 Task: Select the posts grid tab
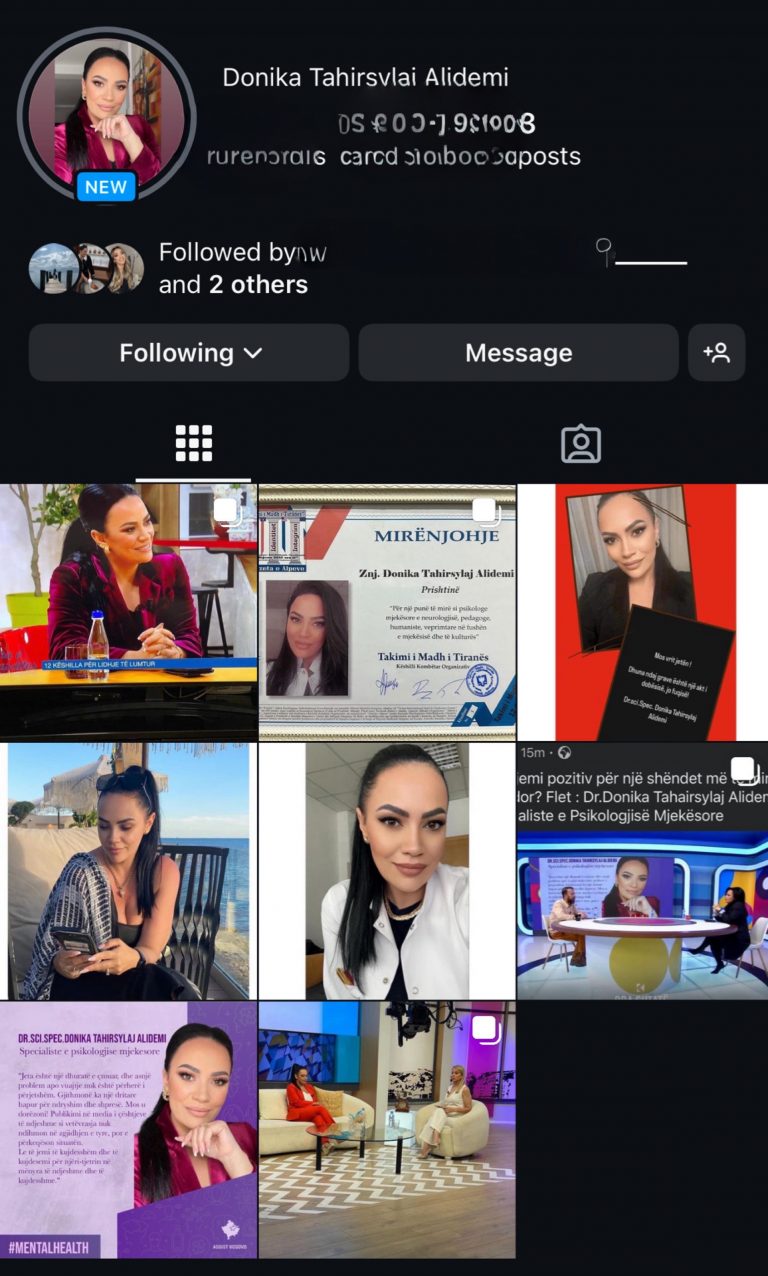(x=192, y=443)
